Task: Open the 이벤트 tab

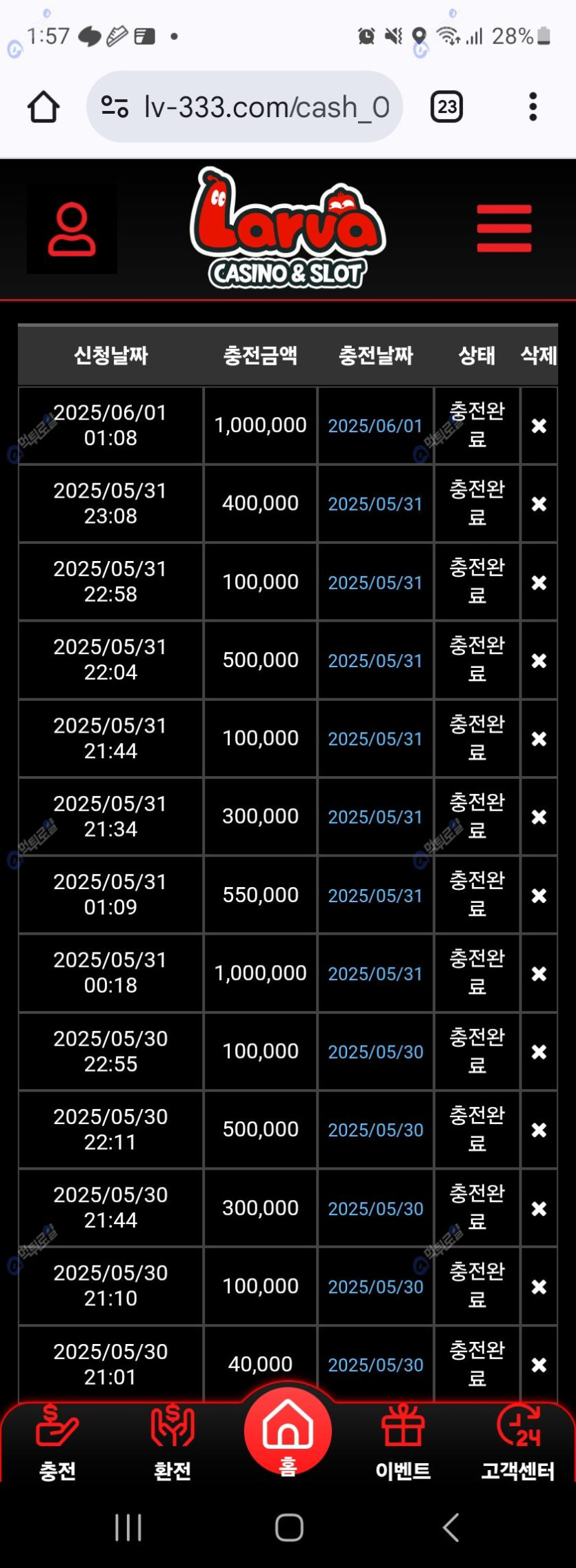Action: (x=403, y=1442)
